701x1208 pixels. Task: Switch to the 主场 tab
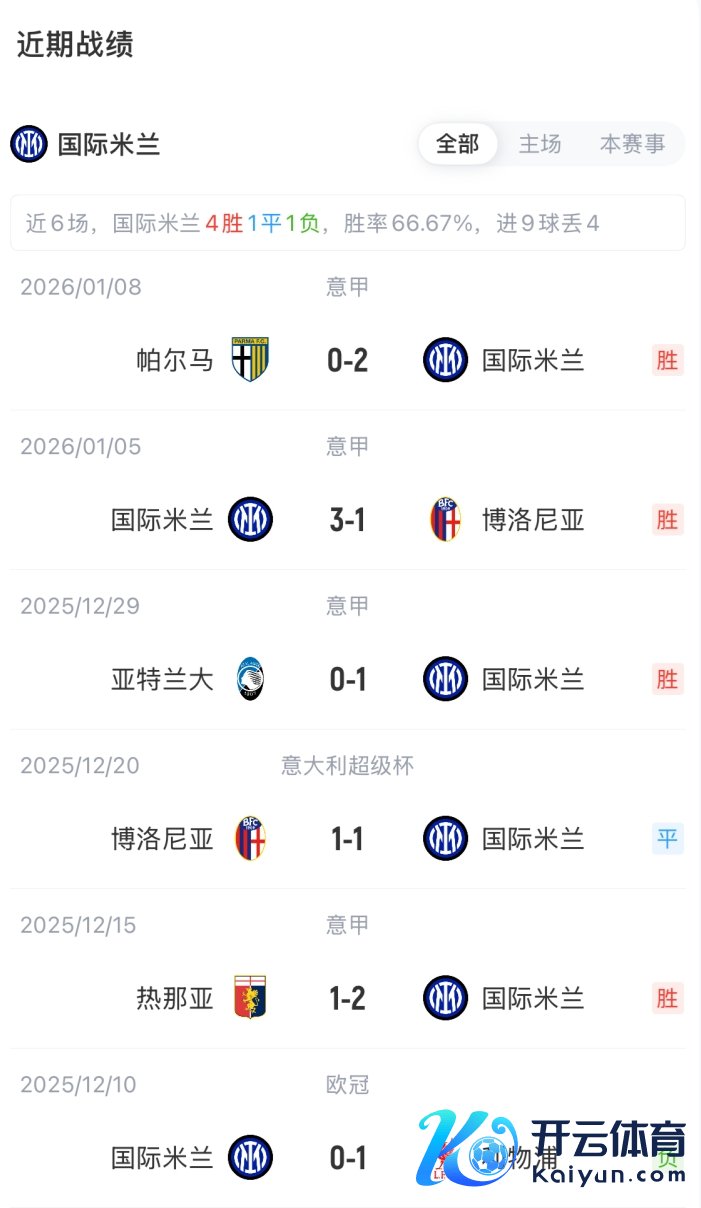[540, 144]
